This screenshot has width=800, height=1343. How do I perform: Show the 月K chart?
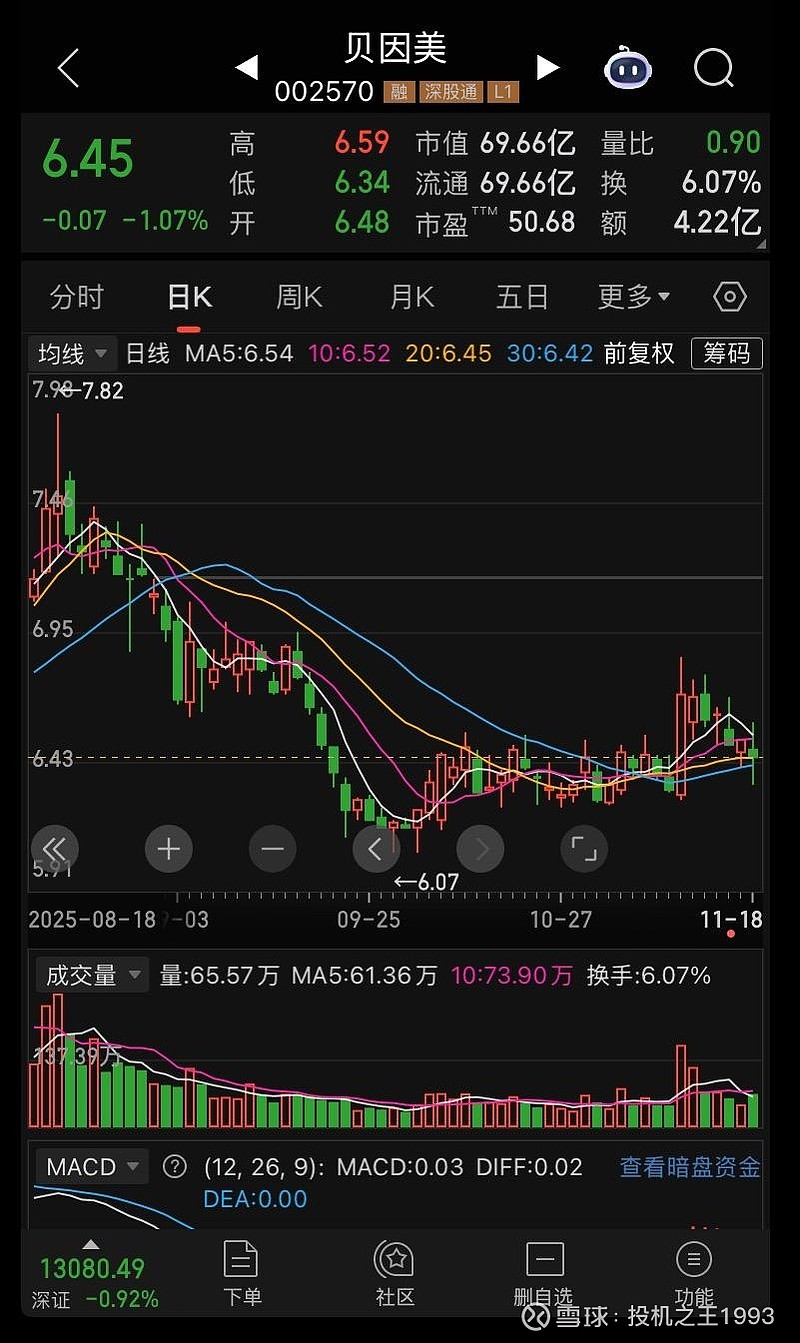coord(411,297)
